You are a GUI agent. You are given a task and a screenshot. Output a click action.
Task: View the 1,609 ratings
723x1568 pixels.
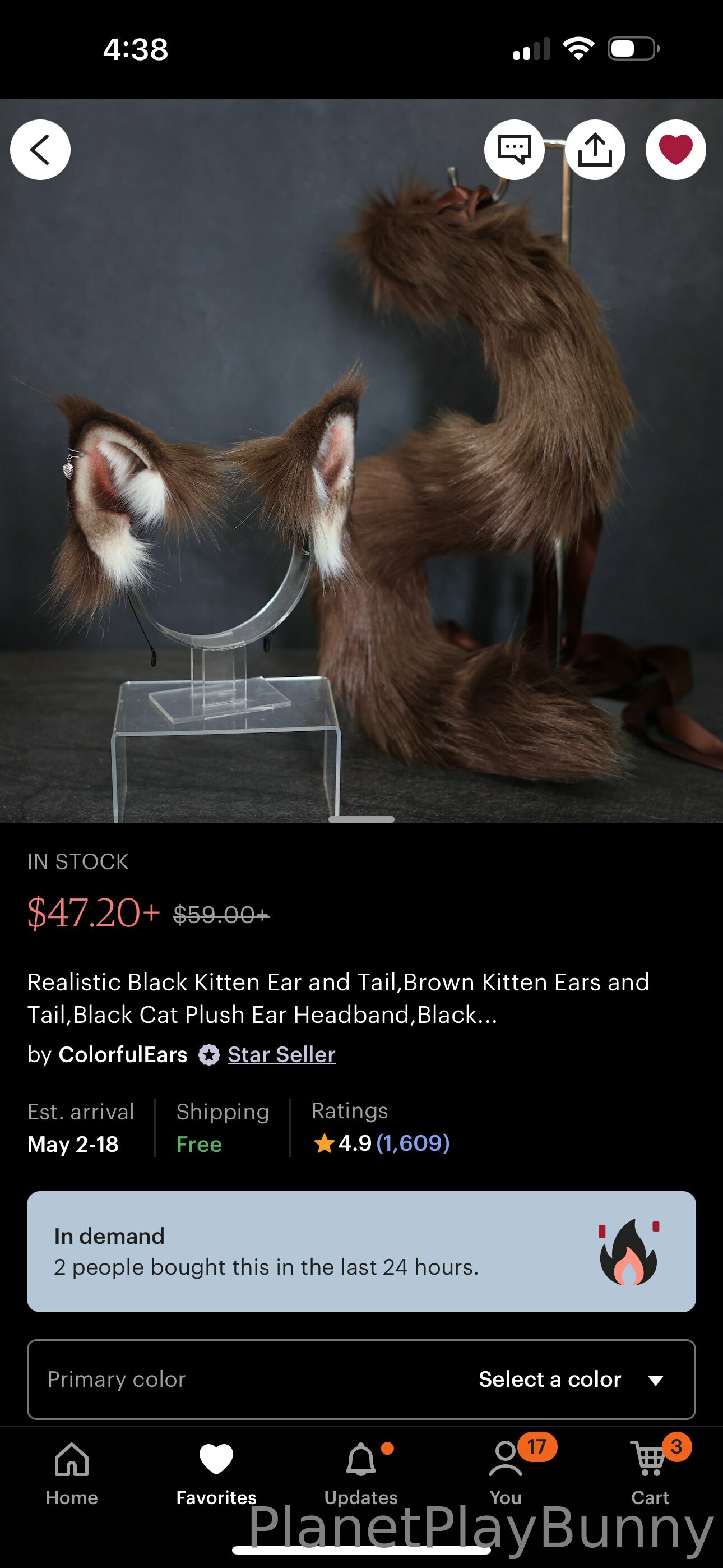tap(413, 1143)
